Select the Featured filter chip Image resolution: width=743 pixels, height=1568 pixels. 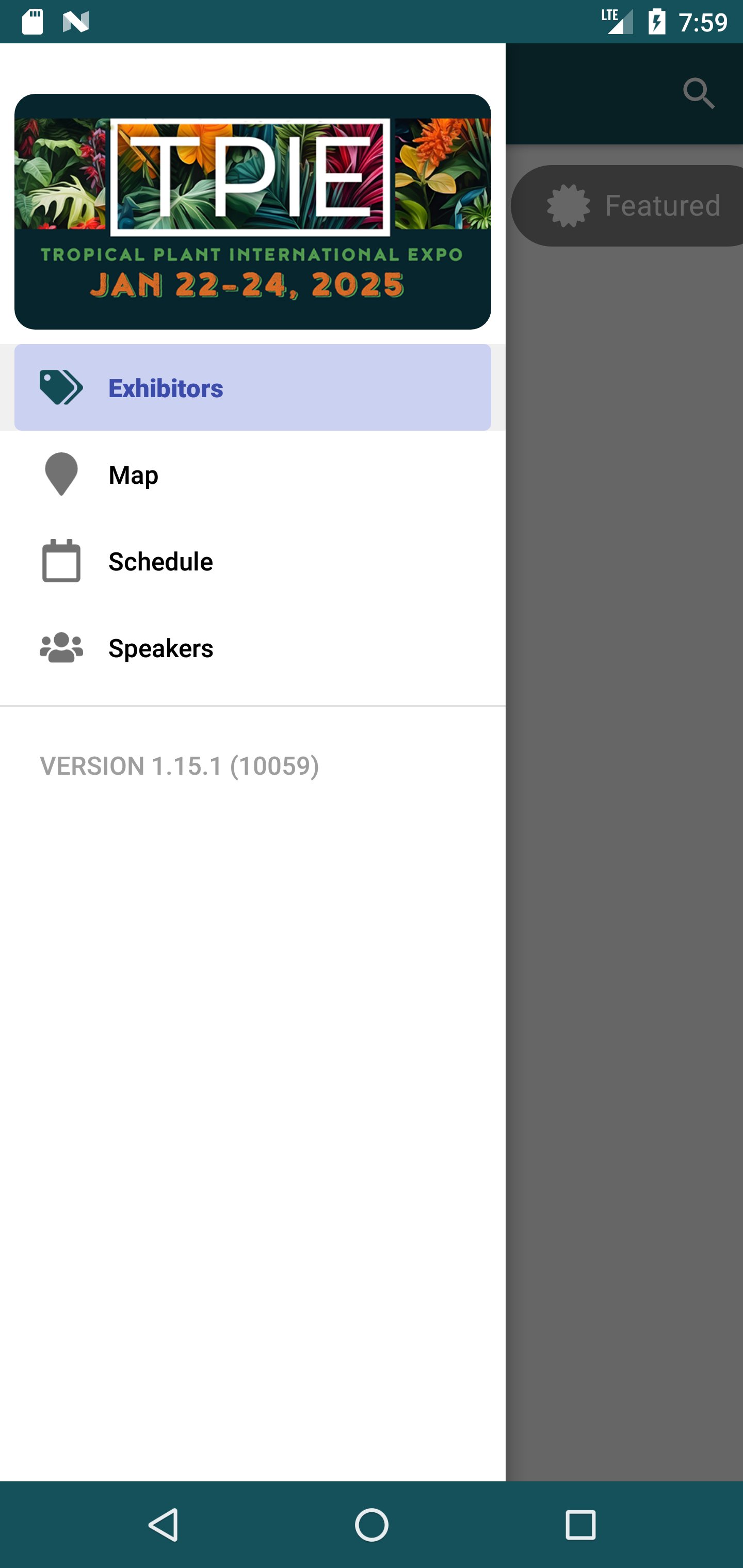(x=628, y=206)
